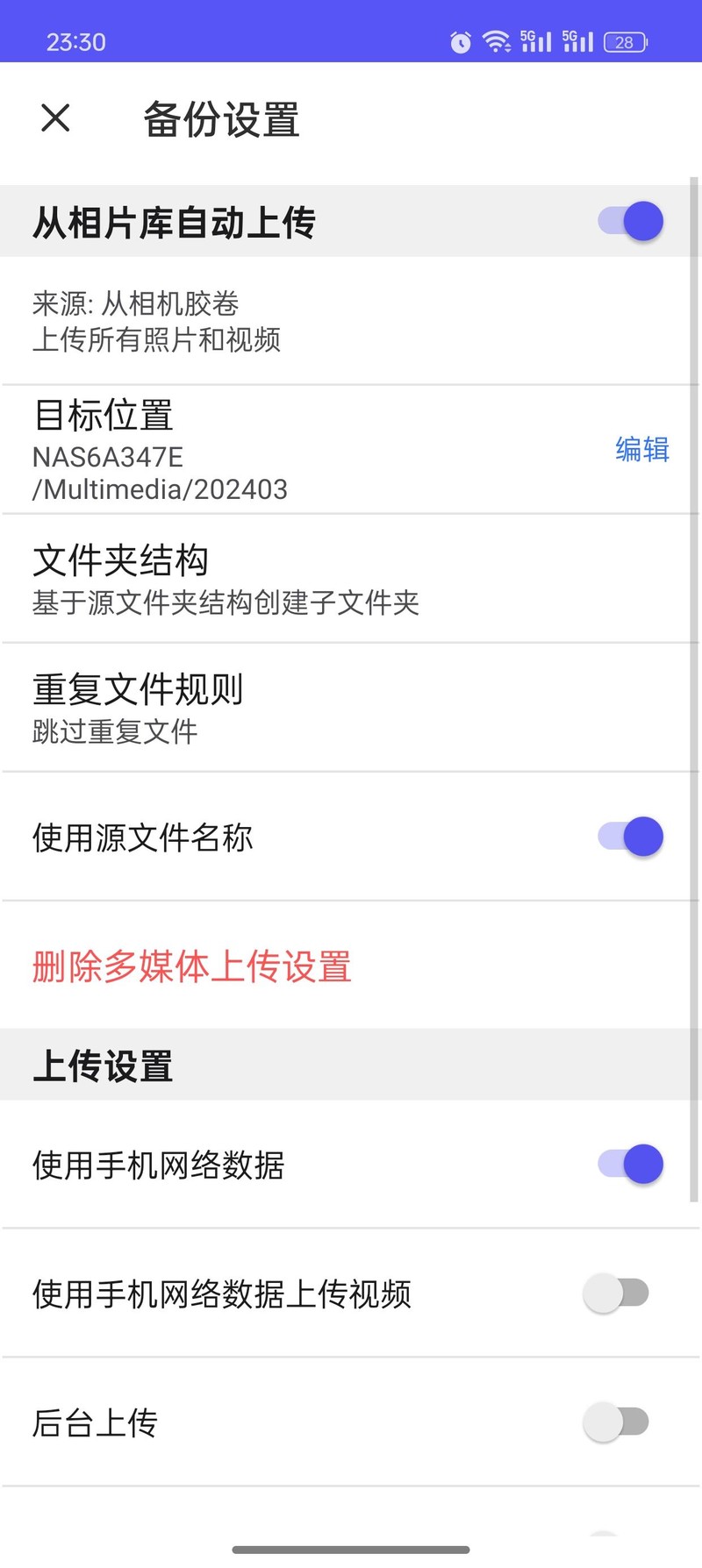The height and width of the screenshot is (1568, 702).
Task: Enable the 后台上传 background upload switch
Action: point(615,1422)
